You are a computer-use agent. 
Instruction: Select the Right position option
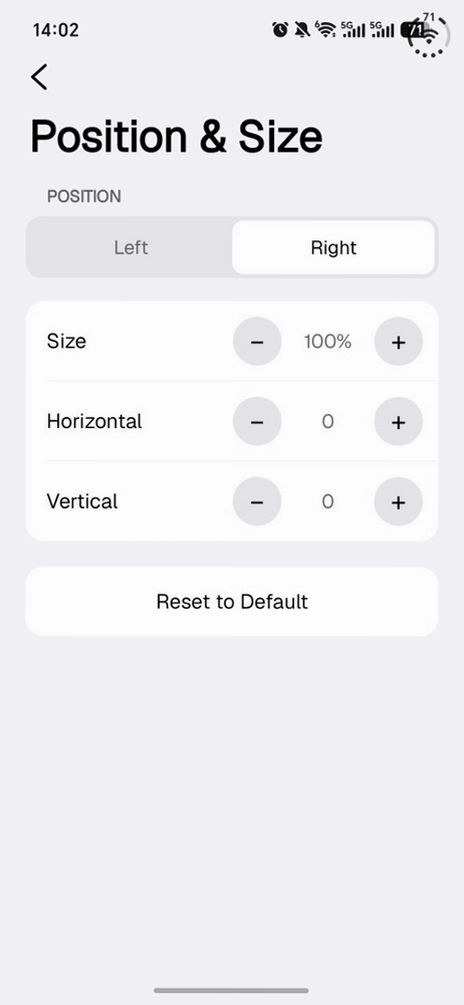click(x=333, y=247)
